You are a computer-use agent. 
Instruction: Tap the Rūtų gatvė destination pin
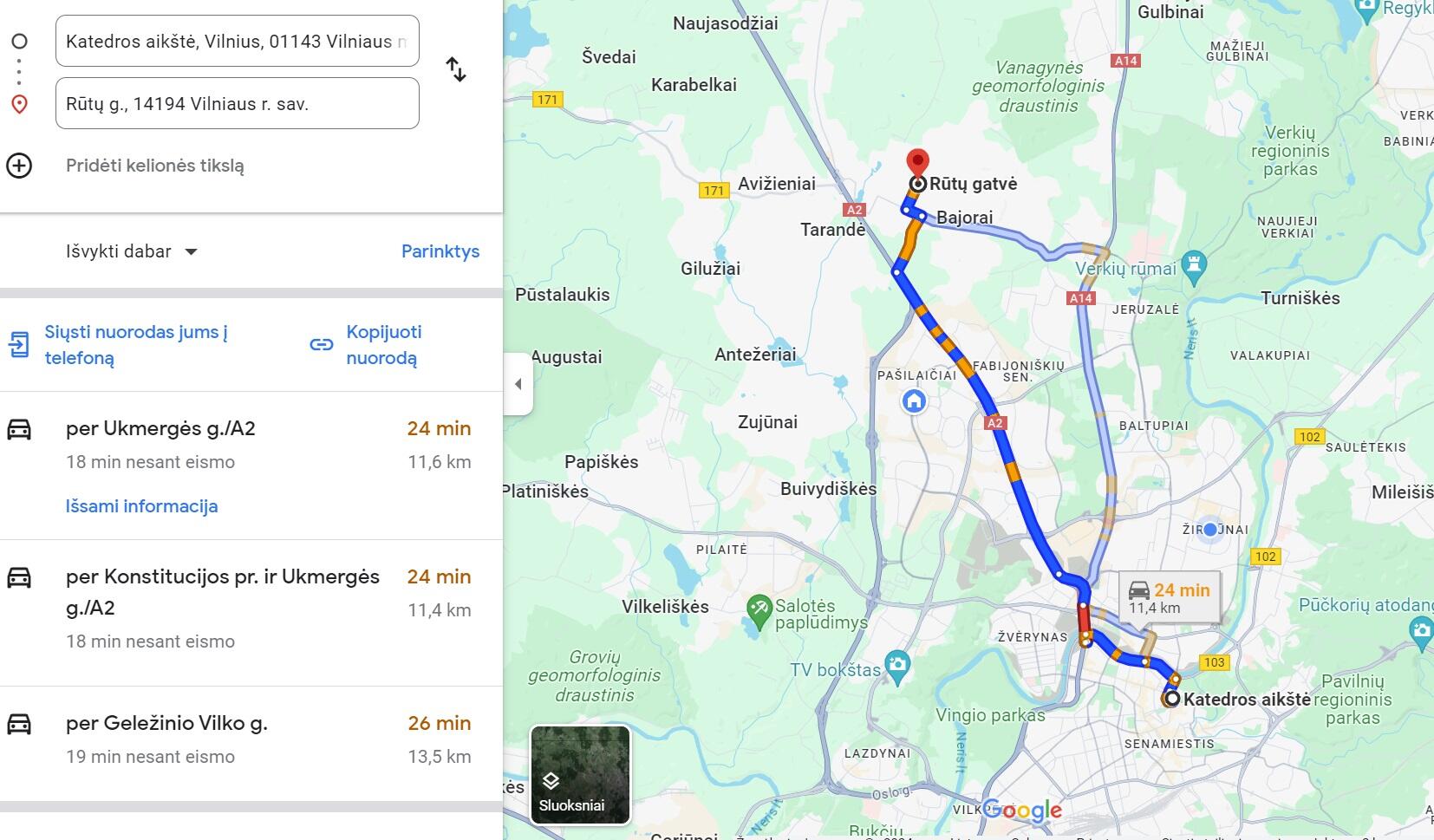917,163
